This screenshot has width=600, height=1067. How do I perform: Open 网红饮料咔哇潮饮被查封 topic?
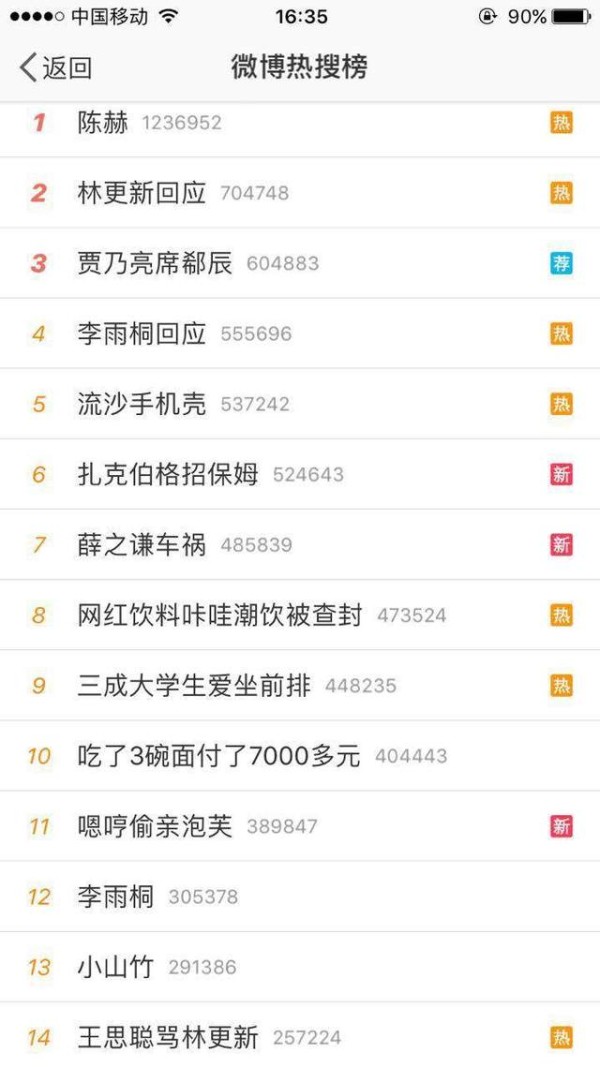[x=300, y=615]
